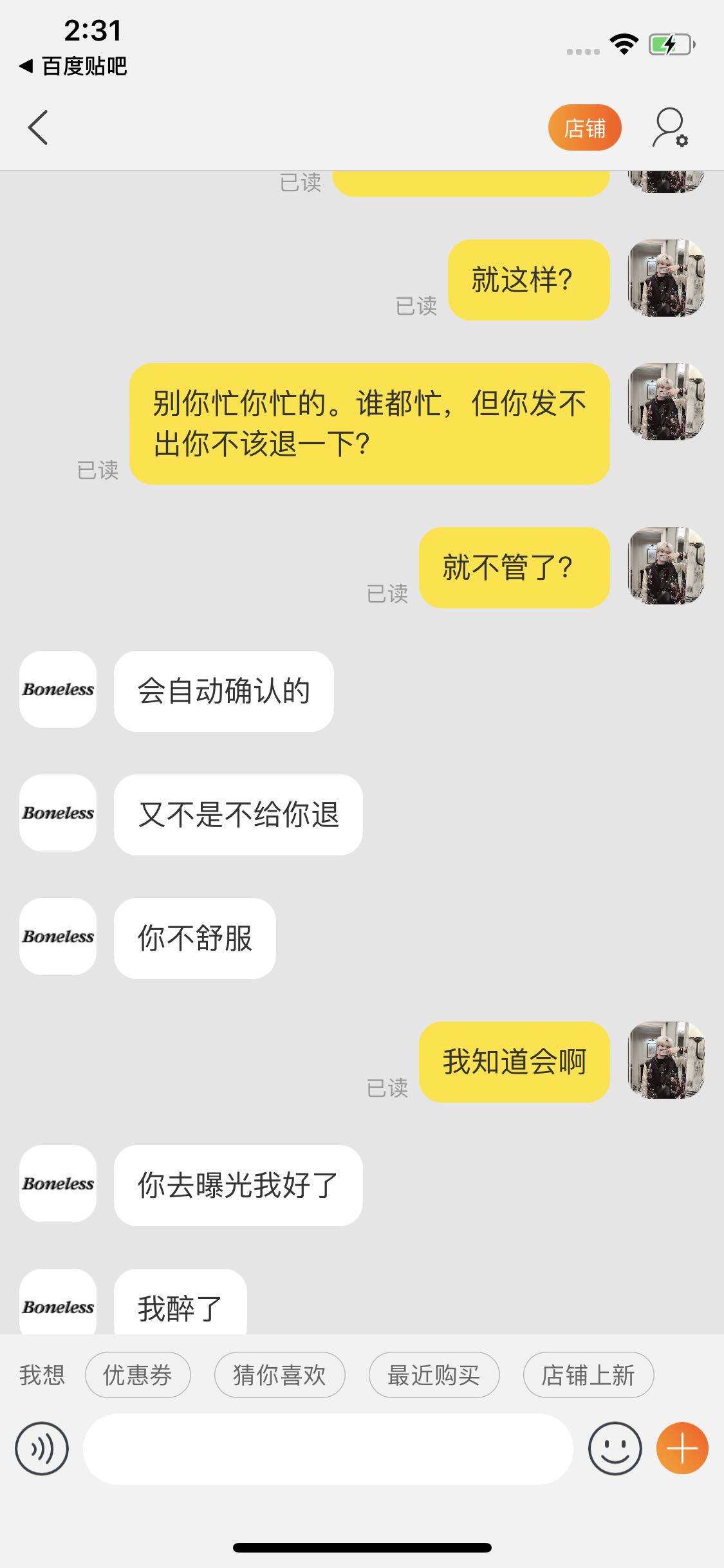Open the emoji picker
The width and height of the screenshot is (724, 1568).
pyautogui.click(x=615, y=1448)
